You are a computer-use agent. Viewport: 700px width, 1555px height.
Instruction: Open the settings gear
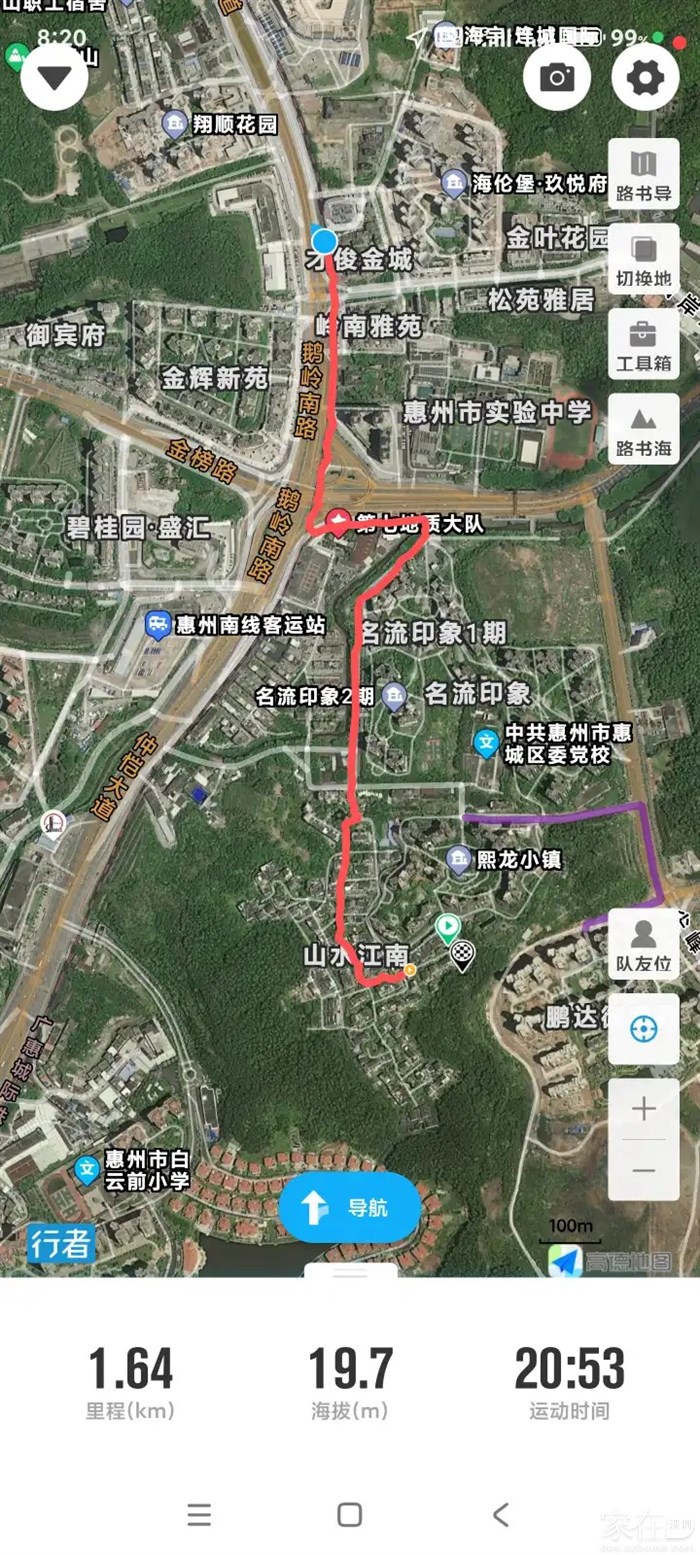(x=645, y=76)
